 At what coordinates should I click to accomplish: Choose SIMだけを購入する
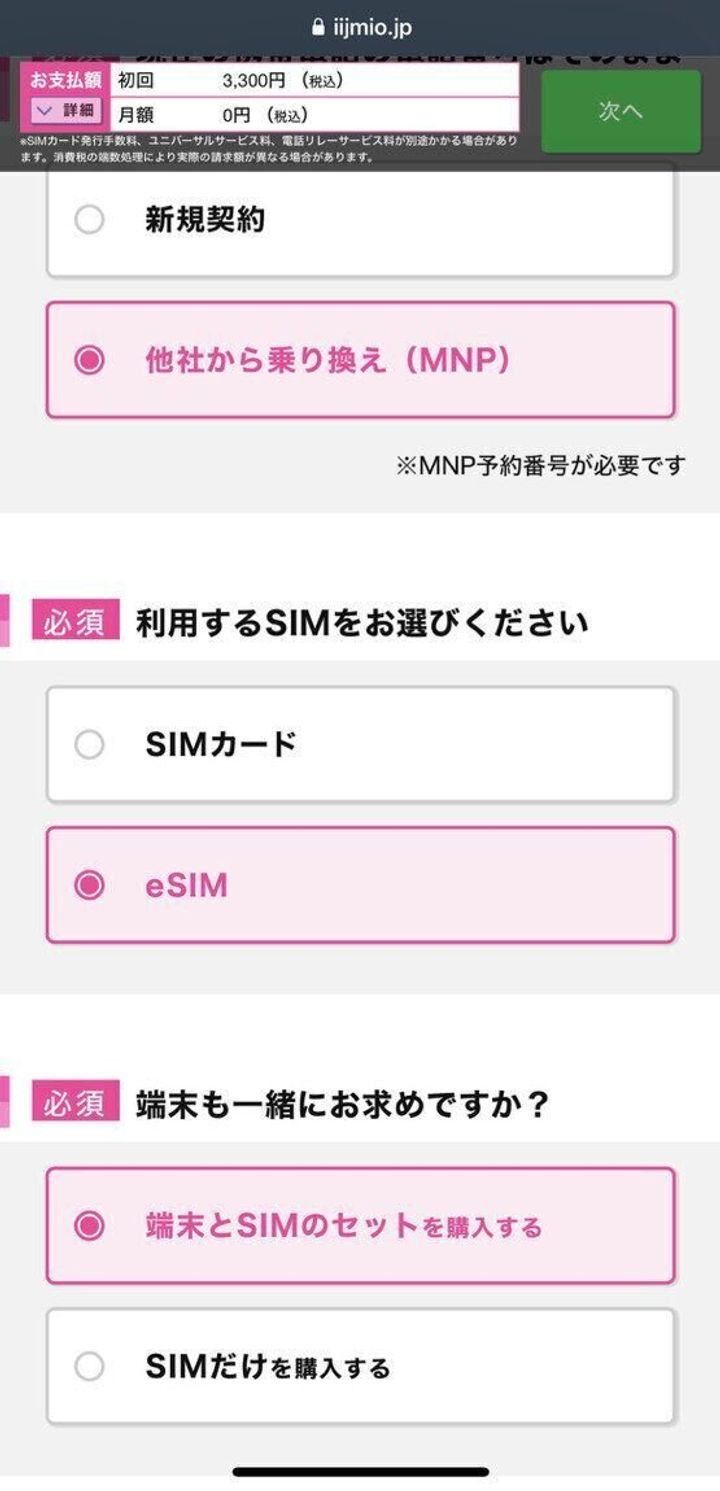360,1366
